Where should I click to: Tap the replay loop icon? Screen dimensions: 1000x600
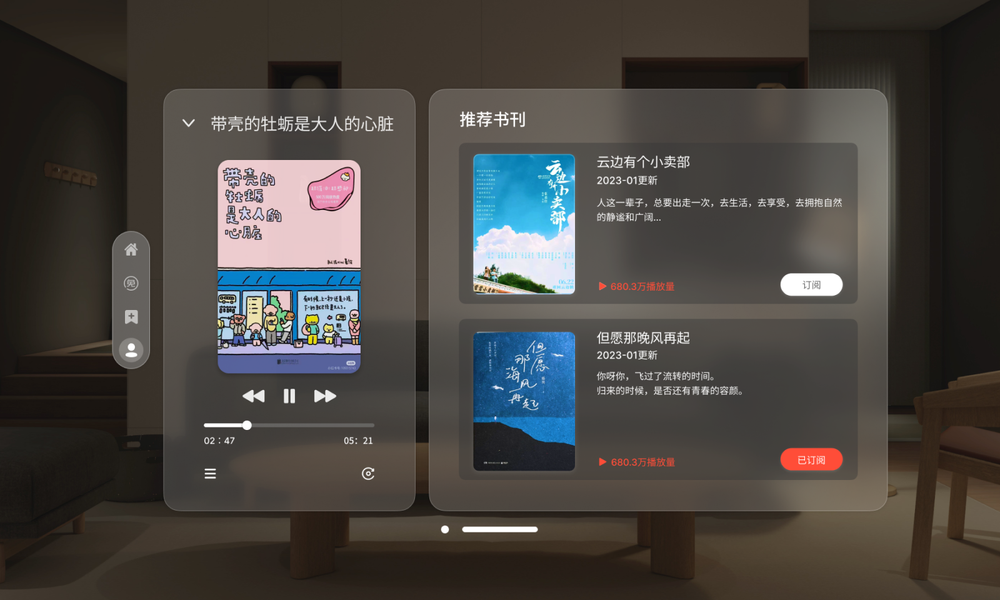368,474
